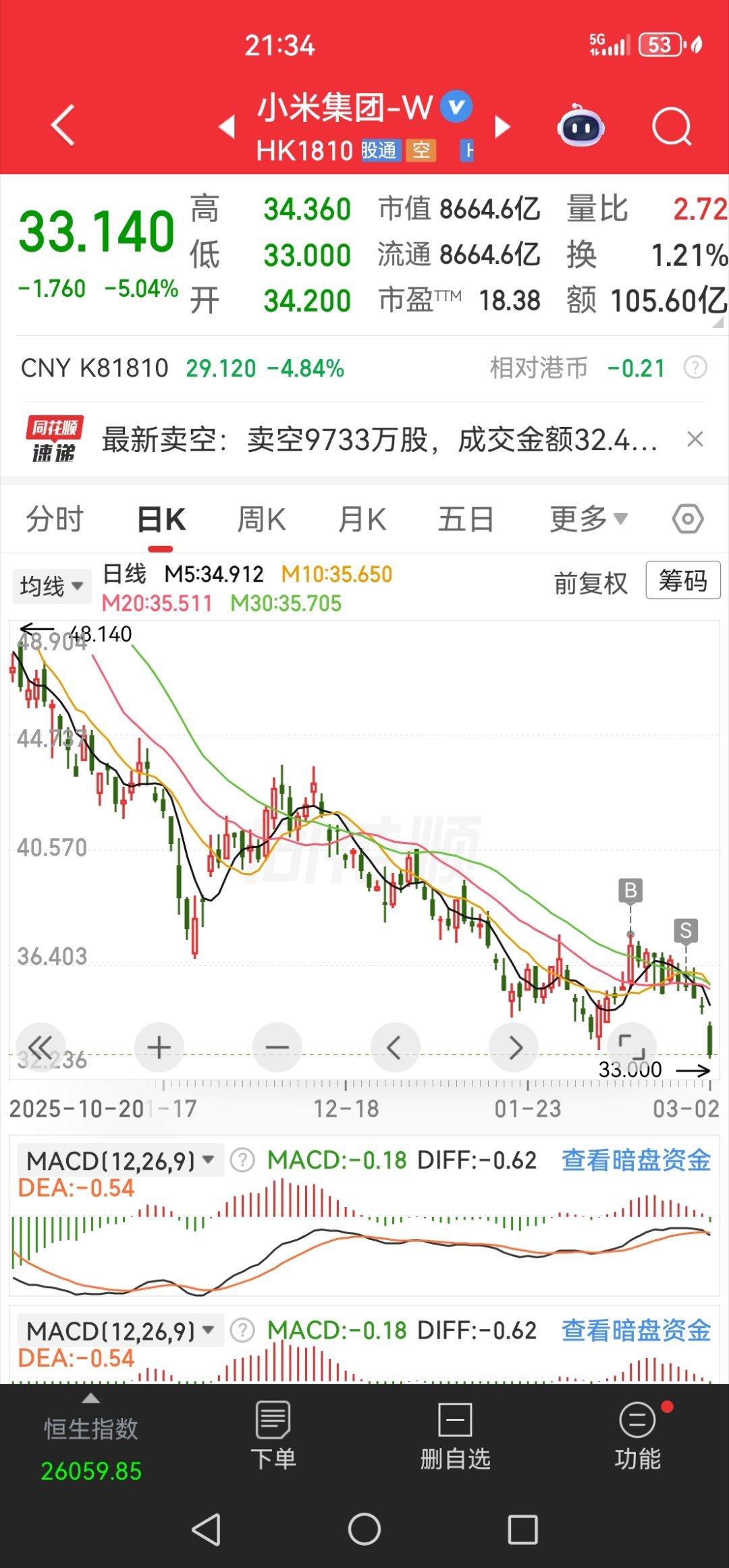Viewport: 729px width, 1568px height.
Task: Open the AI robot assistant
Action: (582, 125)
